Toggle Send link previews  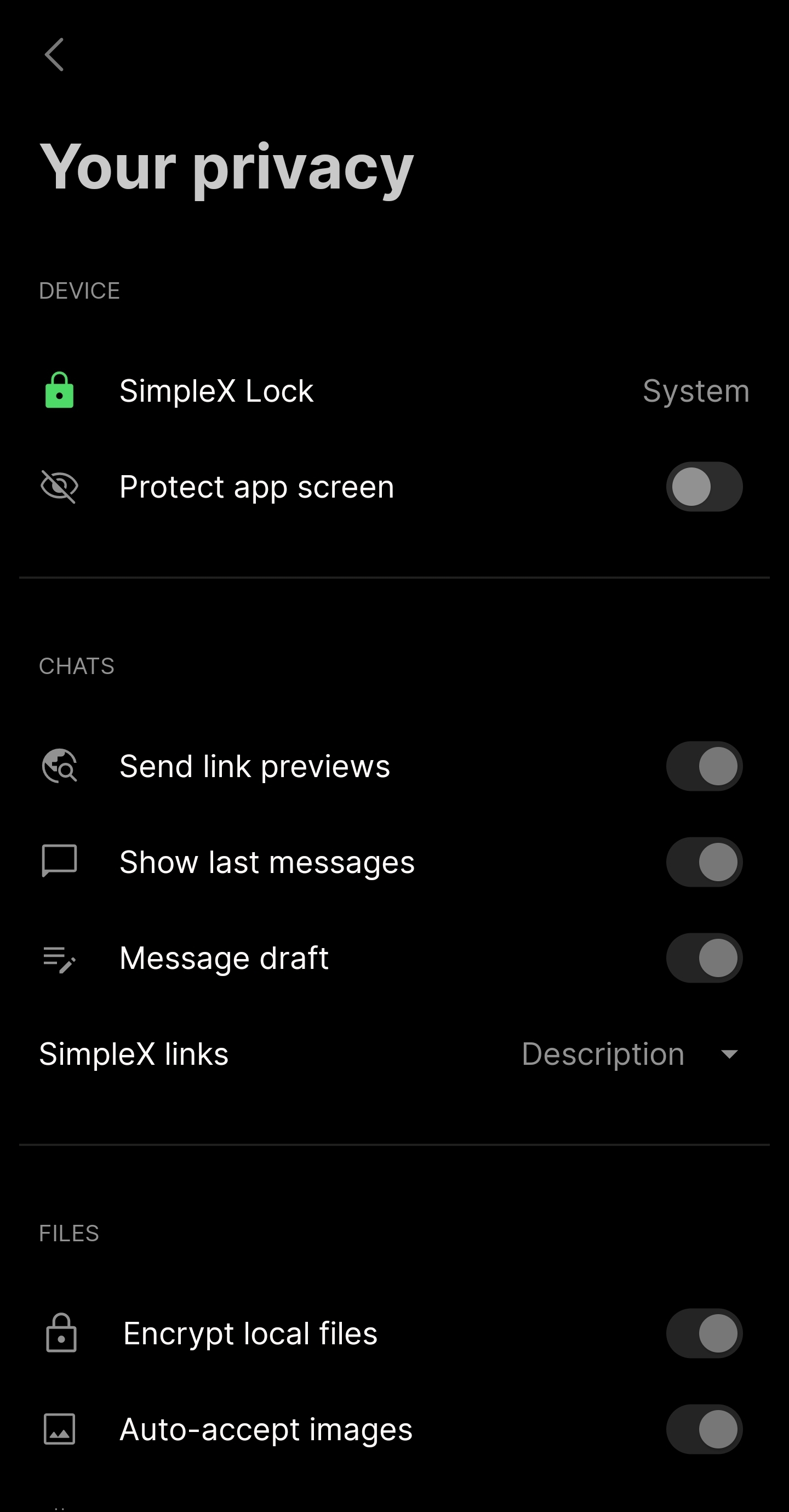704,766
